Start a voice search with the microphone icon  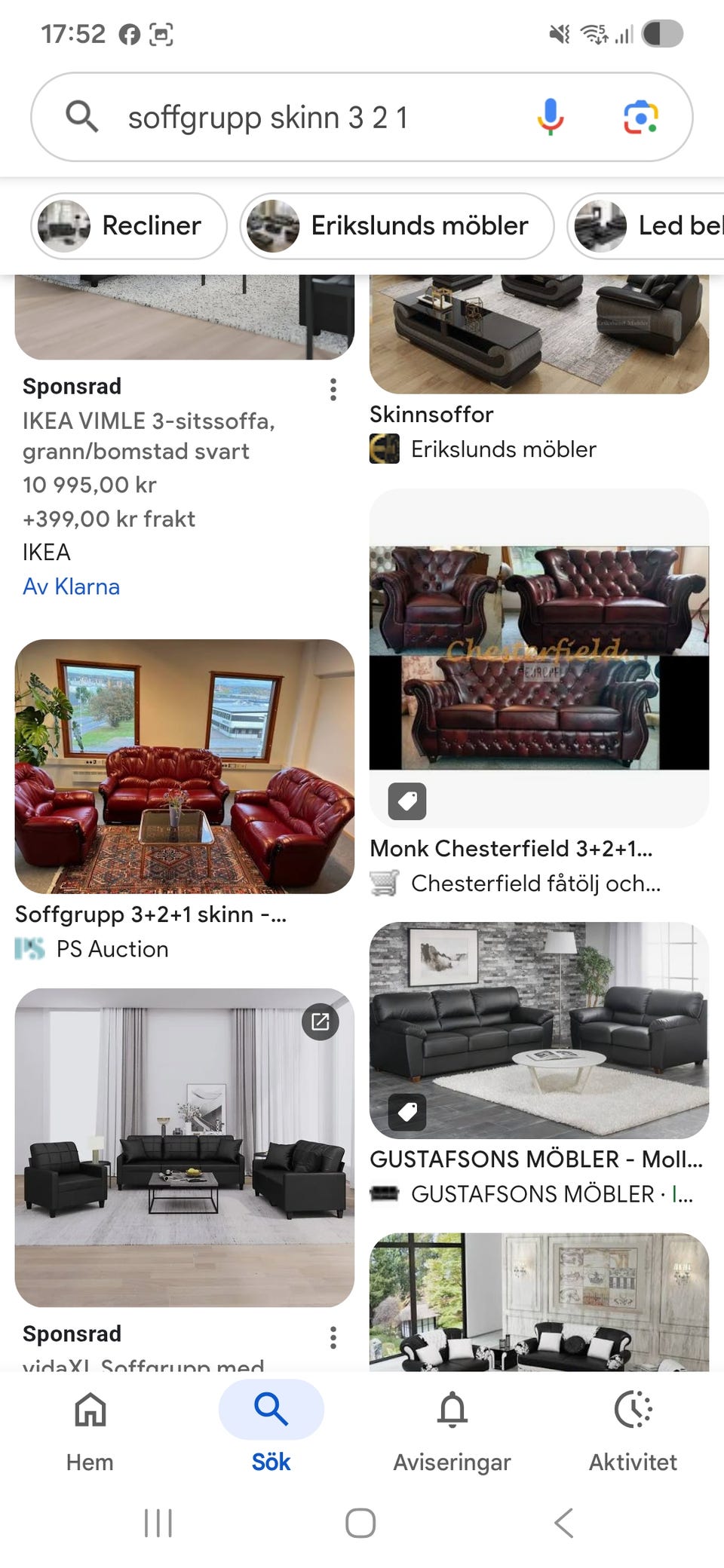point(550,117)
